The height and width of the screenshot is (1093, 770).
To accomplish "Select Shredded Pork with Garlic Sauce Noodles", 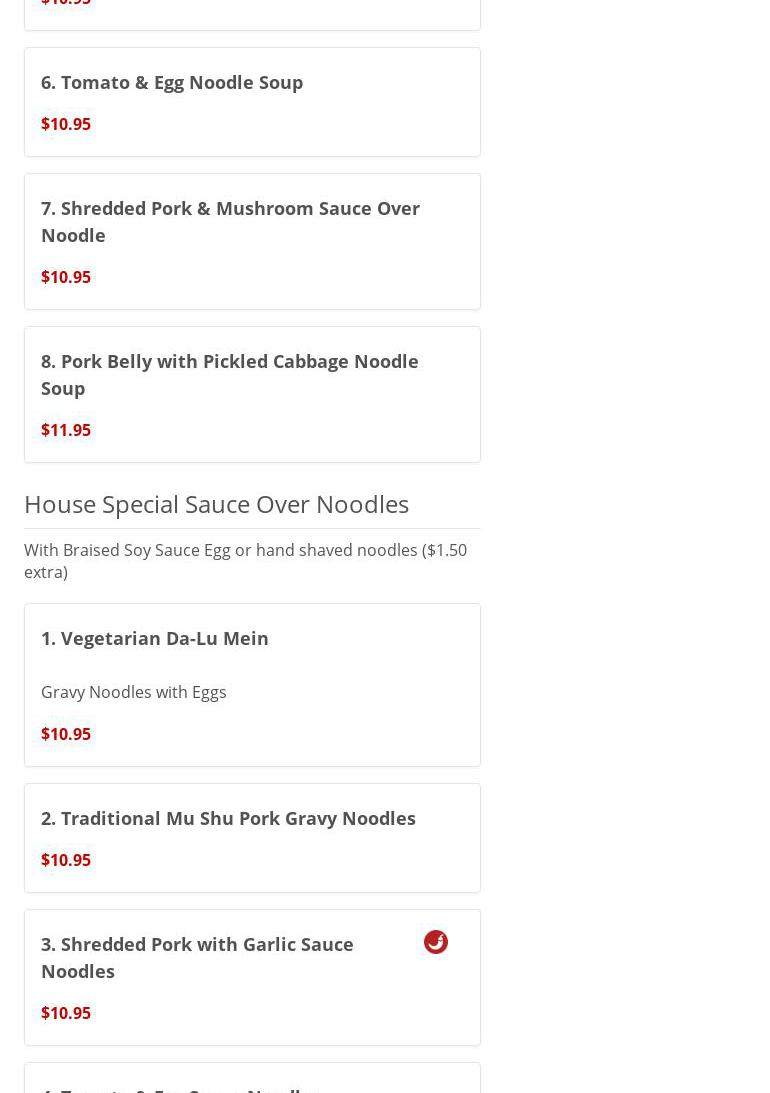I will [x=197, y=958].
